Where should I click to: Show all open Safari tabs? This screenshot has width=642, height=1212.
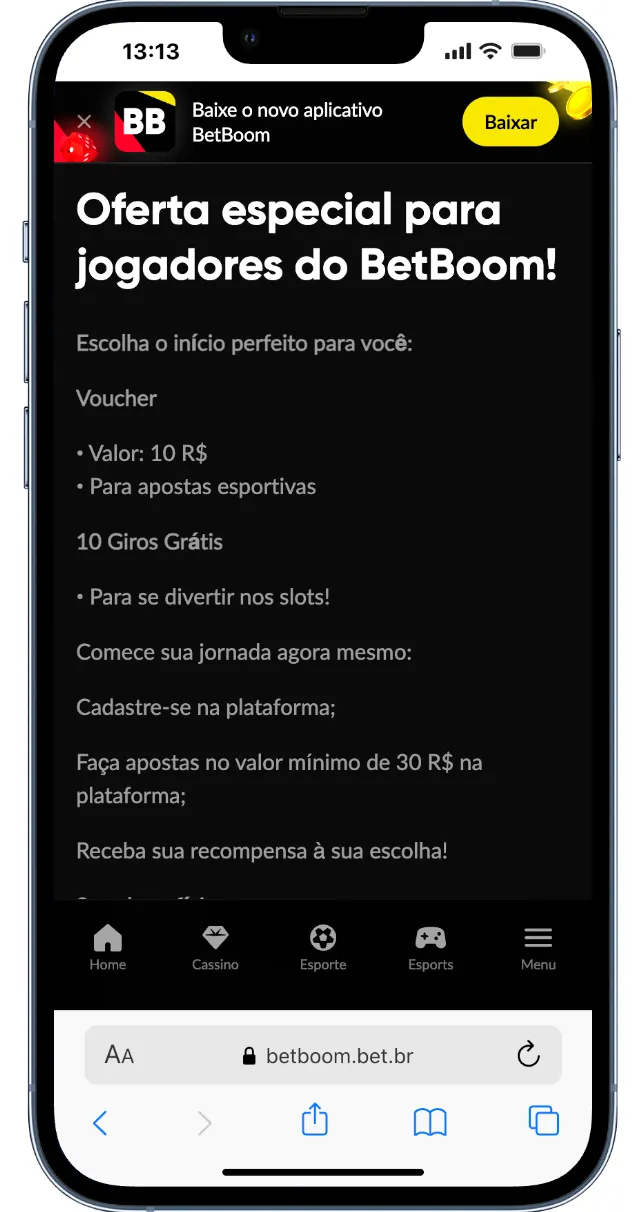(543, 1121)
